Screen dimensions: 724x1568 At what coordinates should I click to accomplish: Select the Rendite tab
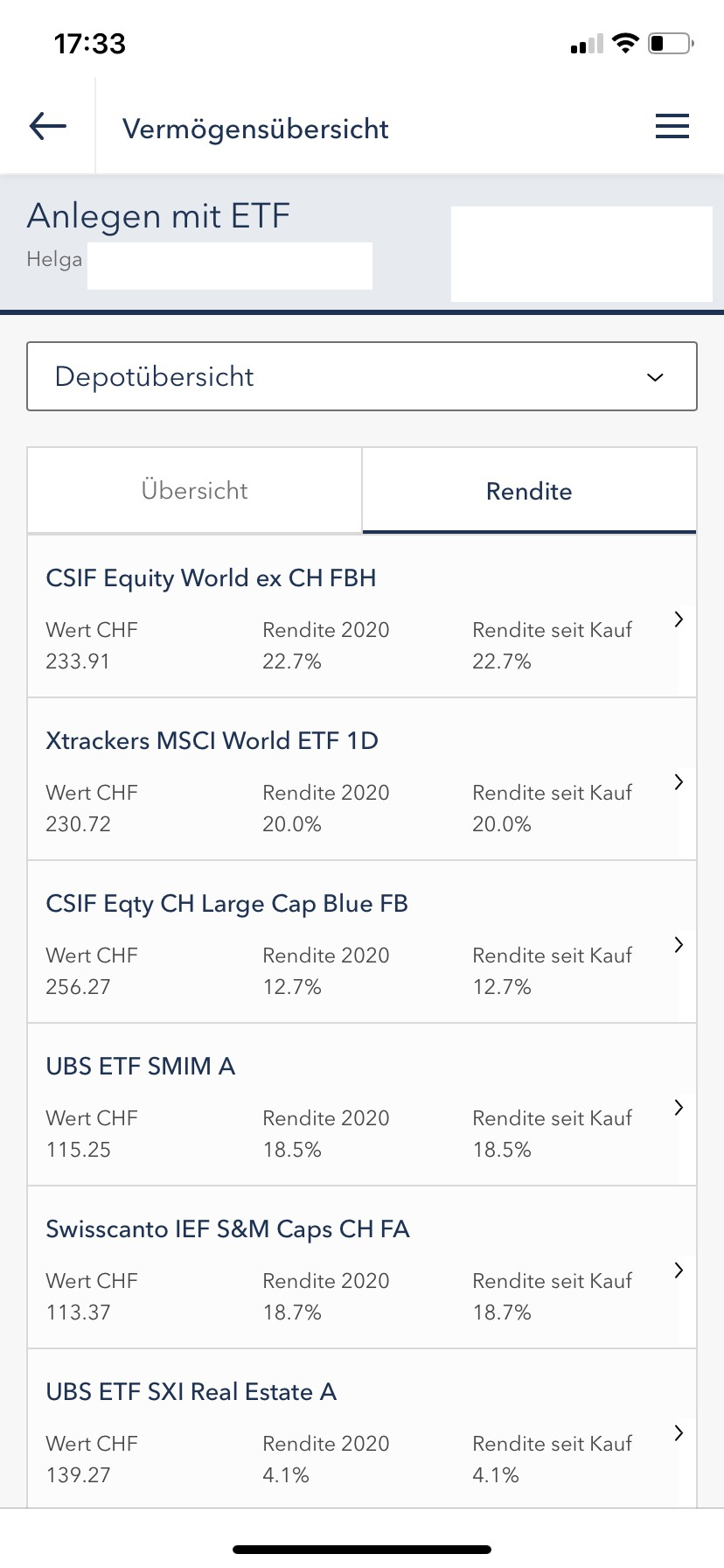pyautogui.click(x=529, y=490)
